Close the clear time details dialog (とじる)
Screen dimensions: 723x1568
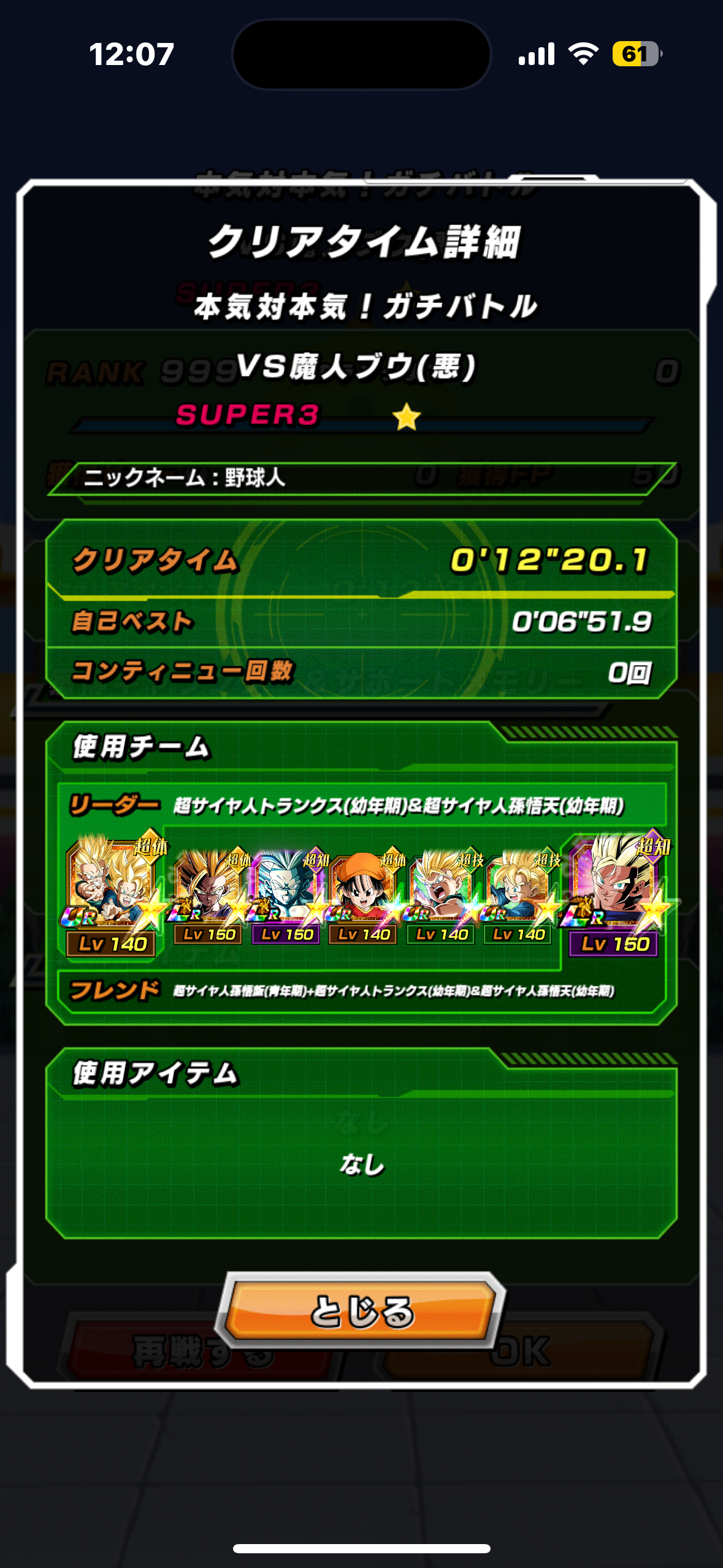click(x=361, y=1311)
